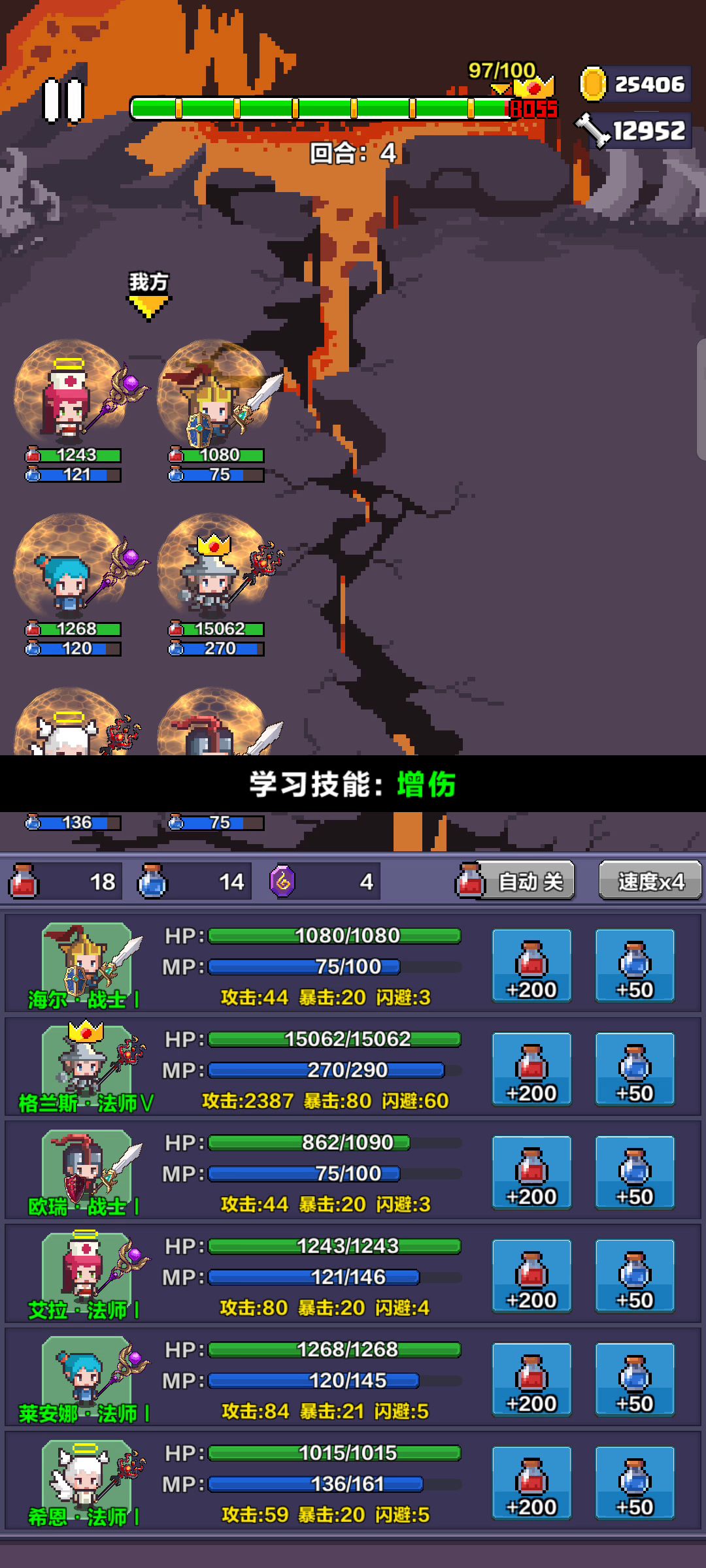Restore 欧瑞·战士 MP with +50 potion

pyautogui.click(x=635, y=1173)
